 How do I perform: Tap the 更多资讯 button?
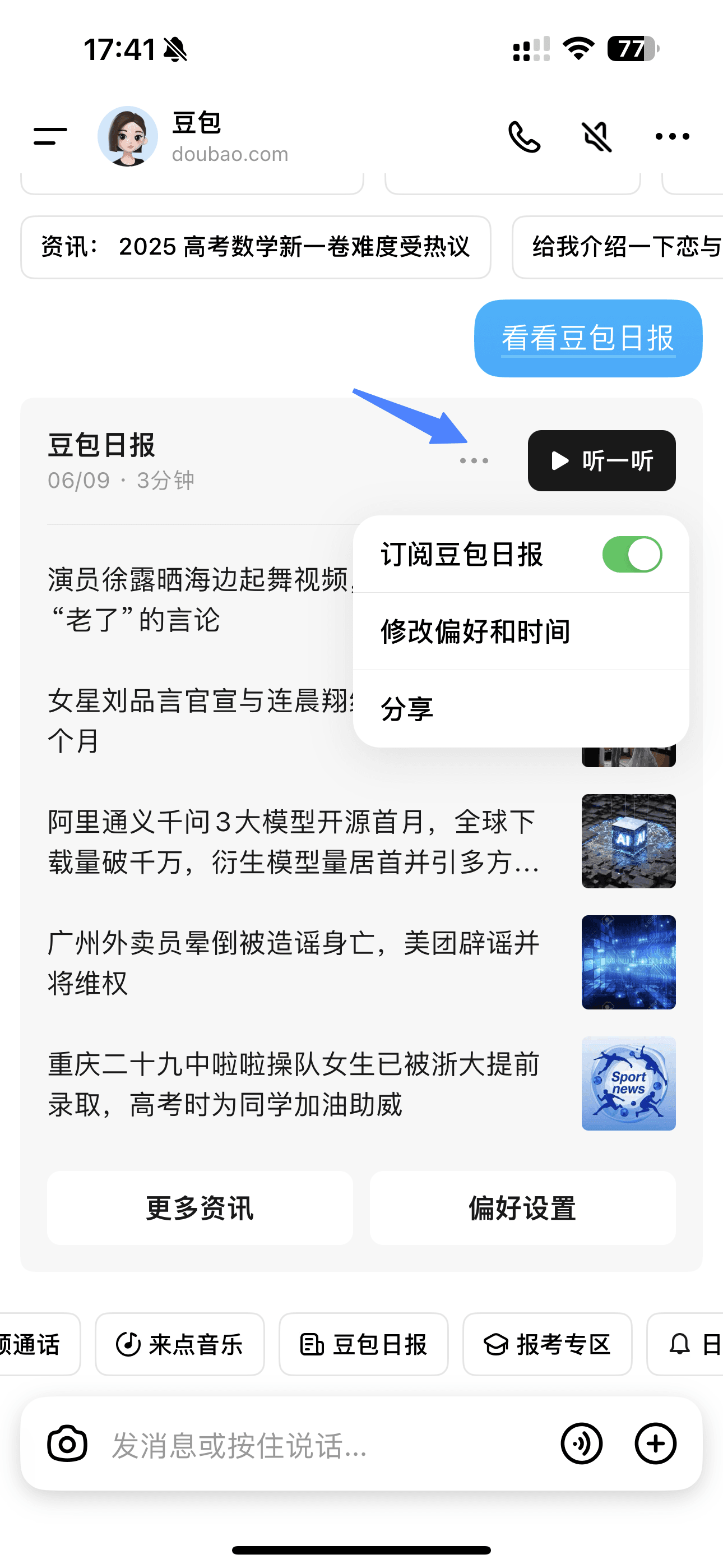200,1207
